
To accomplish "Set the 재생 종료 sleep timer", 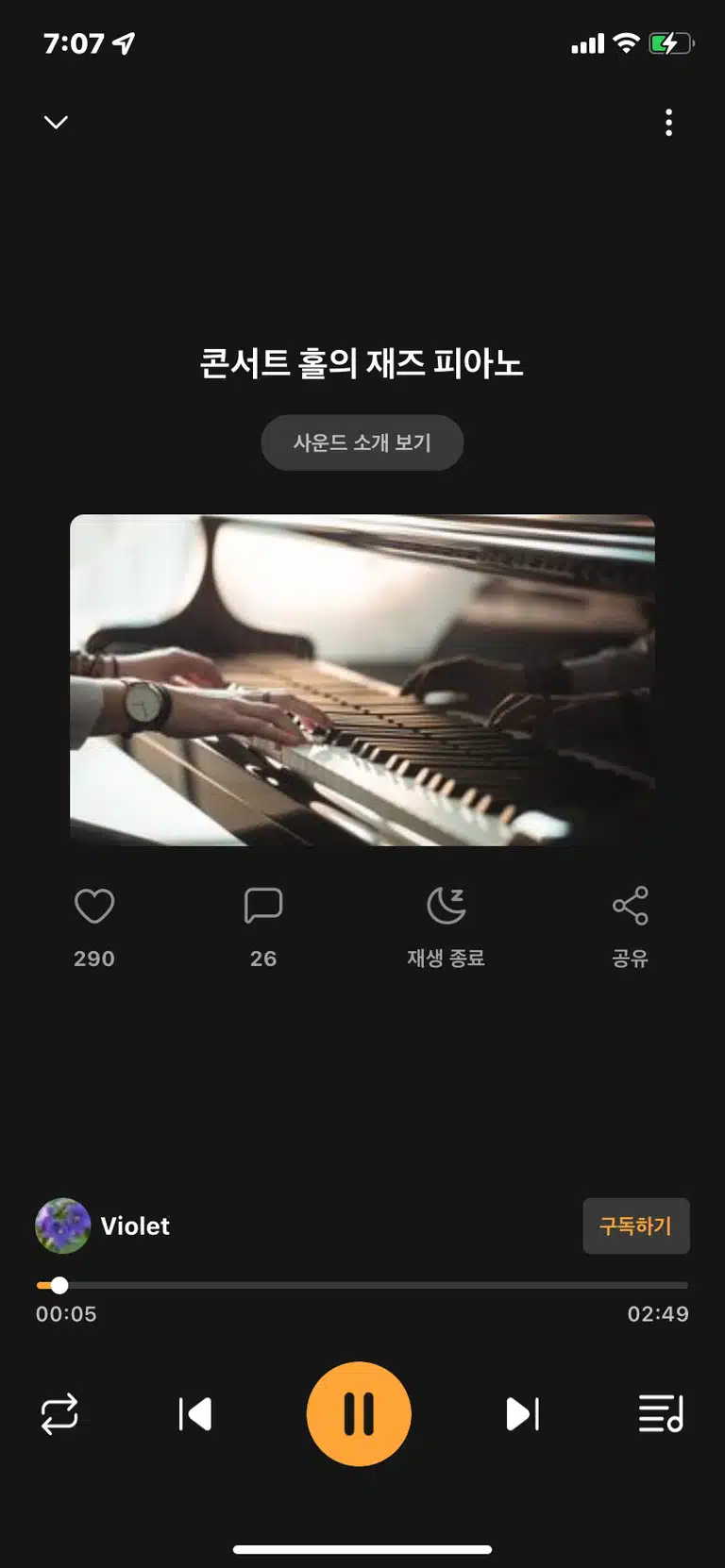I will coord(447,906).
